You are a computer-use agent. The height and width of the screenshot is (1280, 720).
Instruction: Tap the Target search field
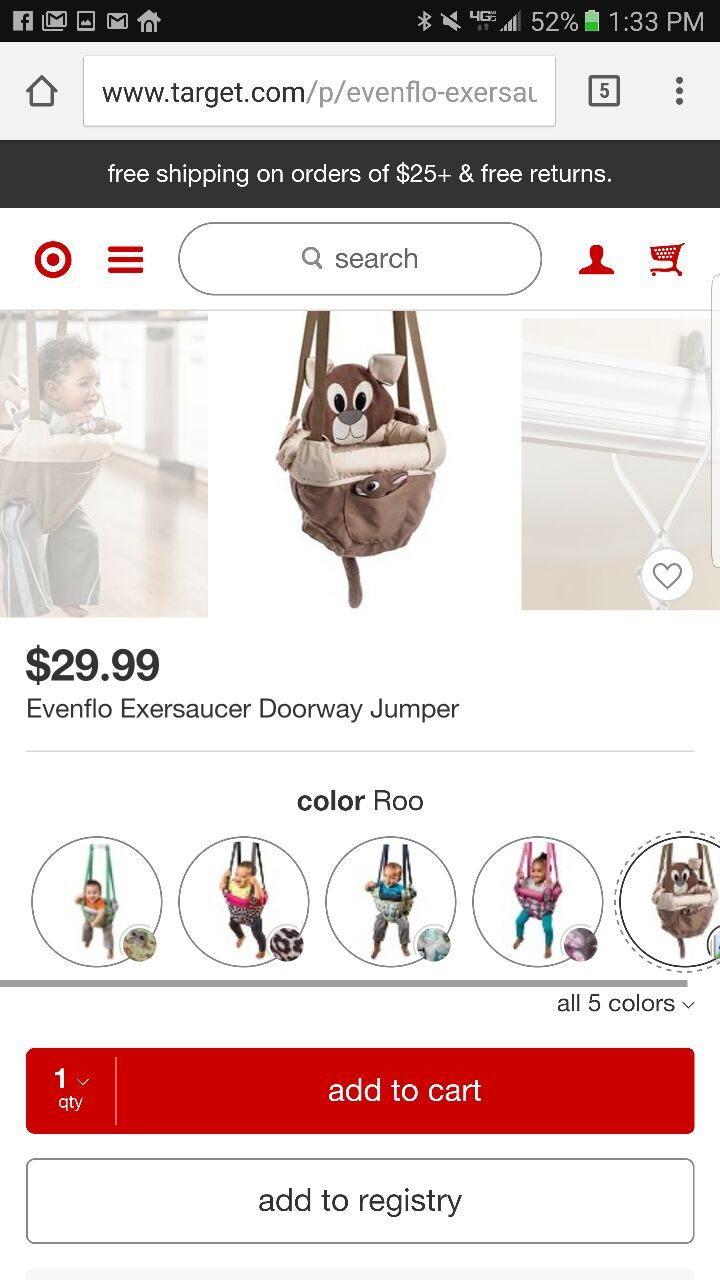(x=360, y=259)
